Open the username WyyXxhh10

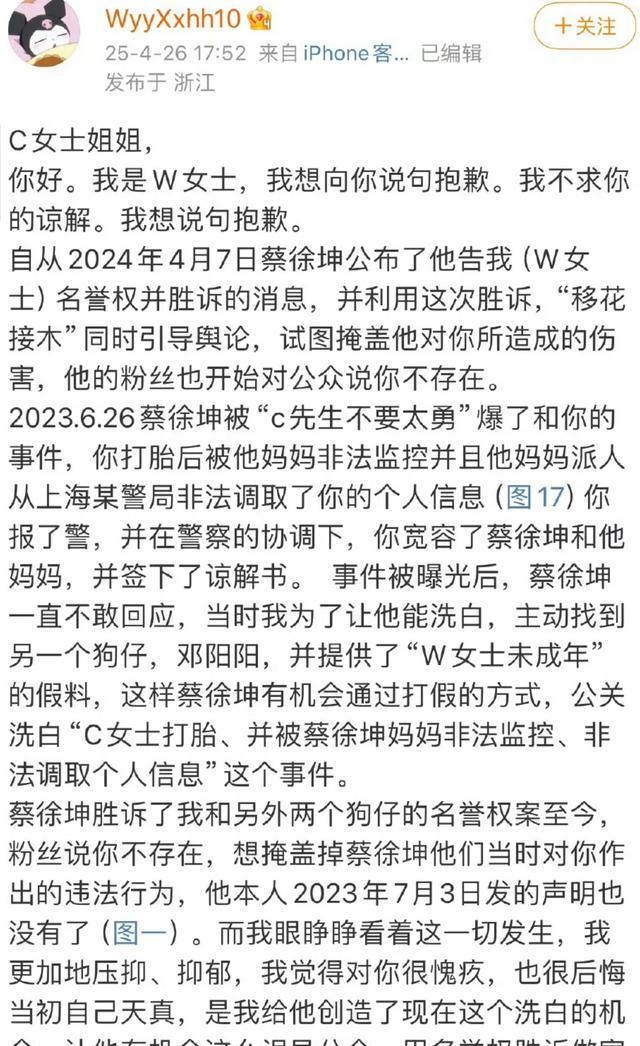pos(173,18)
